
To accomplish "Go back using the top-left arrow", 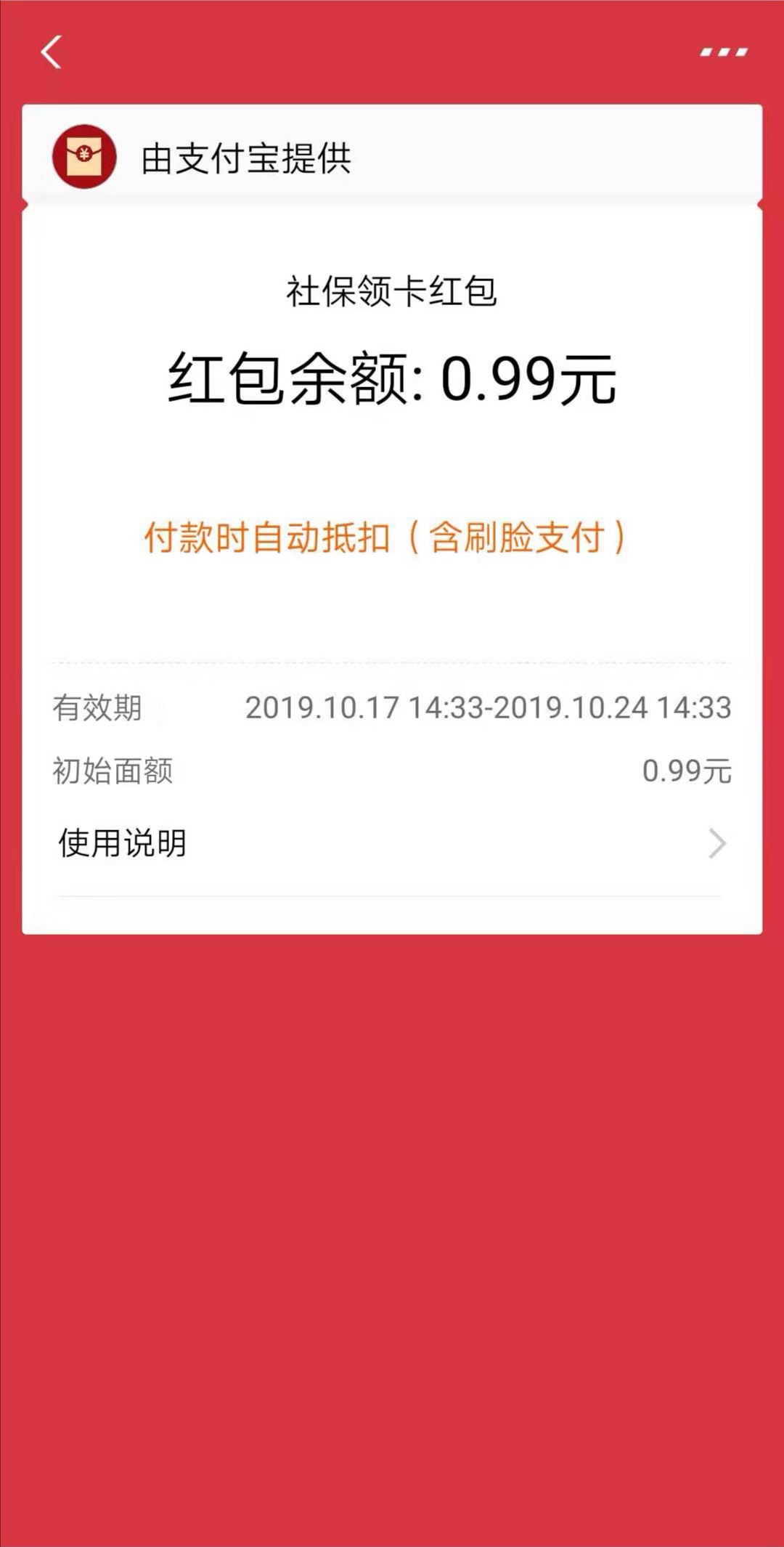I will pyautogui.click(x=51, y=52).
